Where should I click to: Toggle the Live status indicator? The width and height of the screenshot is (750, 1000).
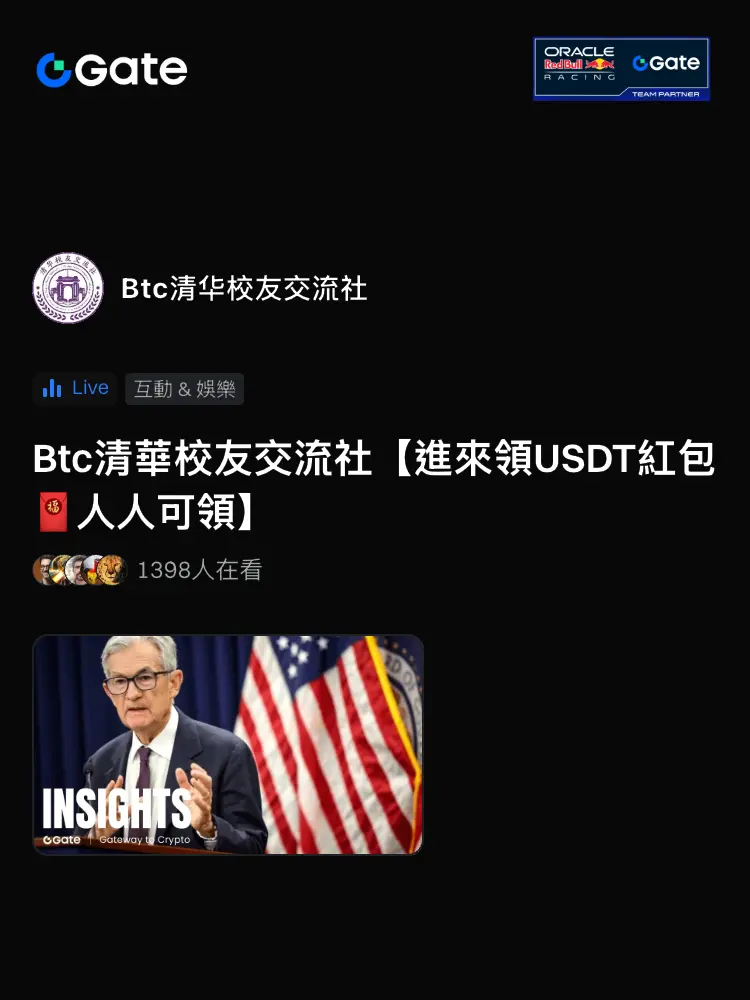click(x=74, y=388)
